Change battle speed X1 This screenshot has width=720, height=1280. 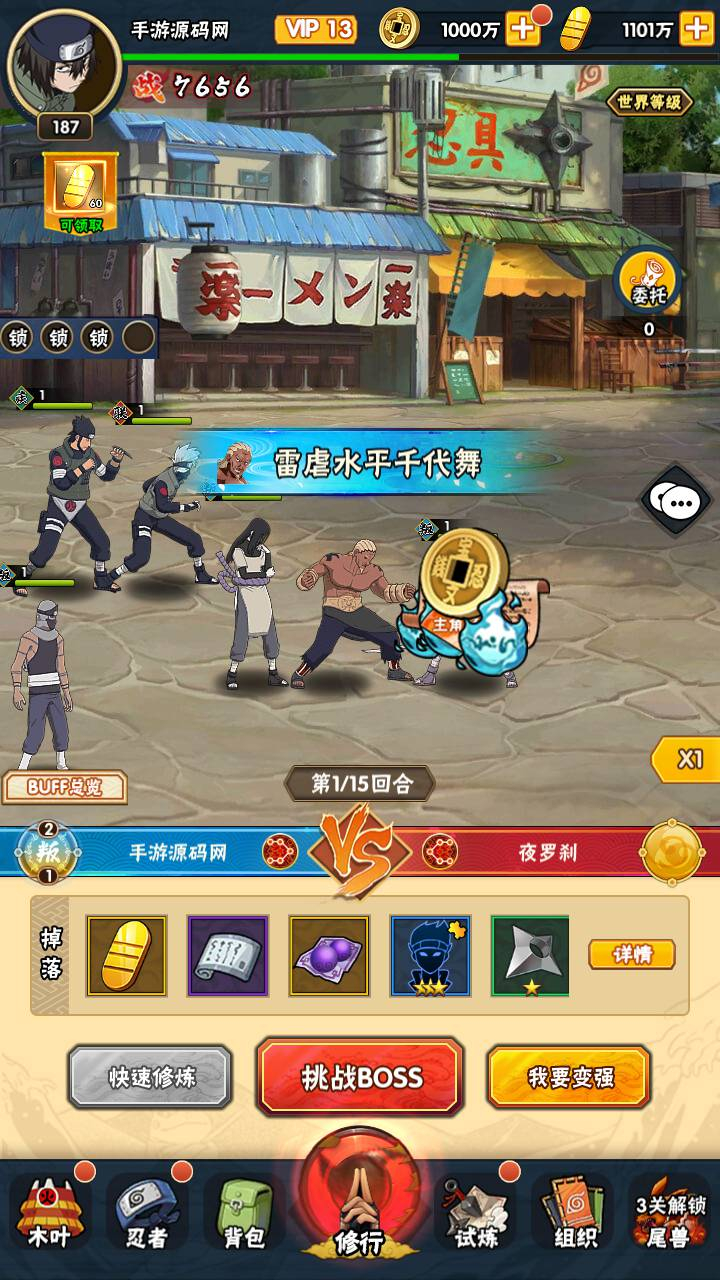[x=686, y=759]
